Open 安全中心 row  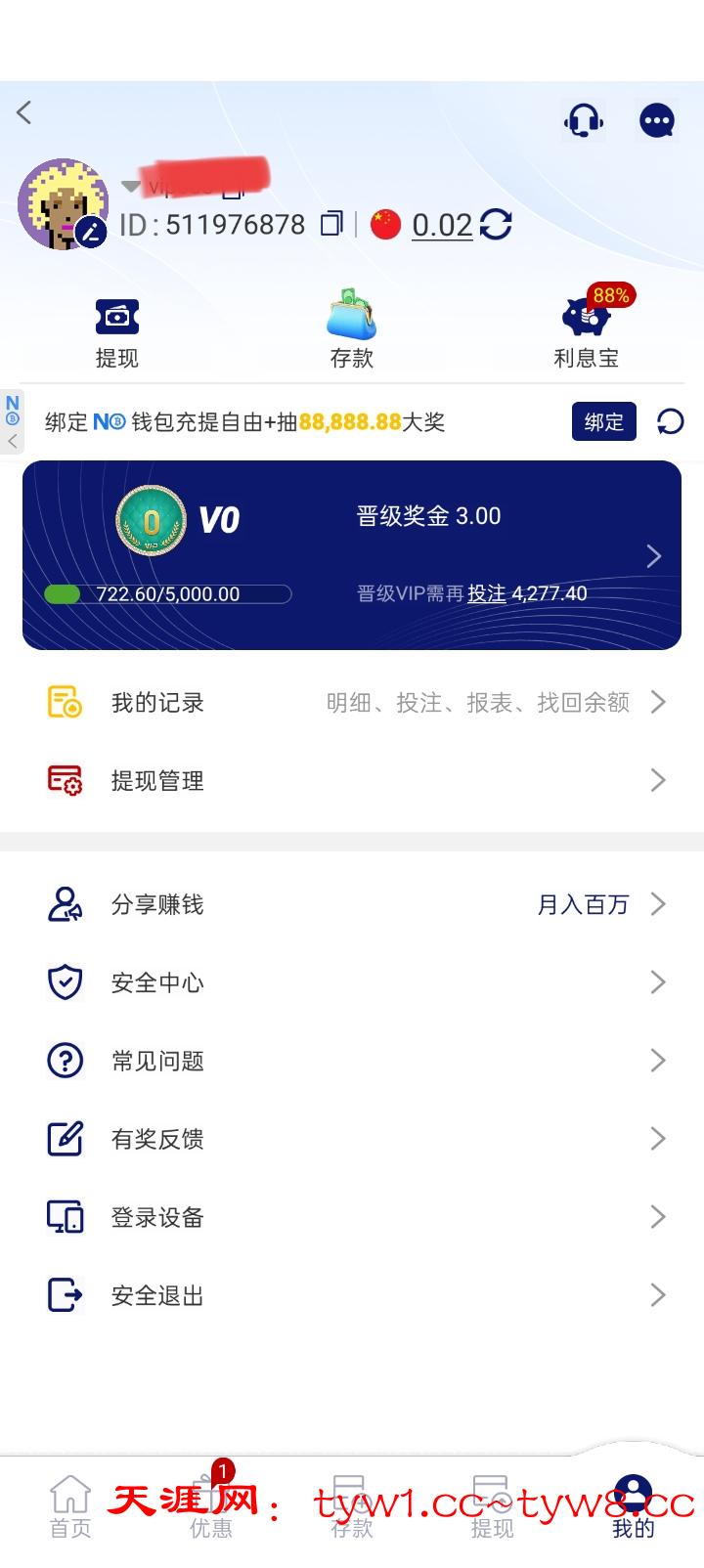tap(352, 982)
